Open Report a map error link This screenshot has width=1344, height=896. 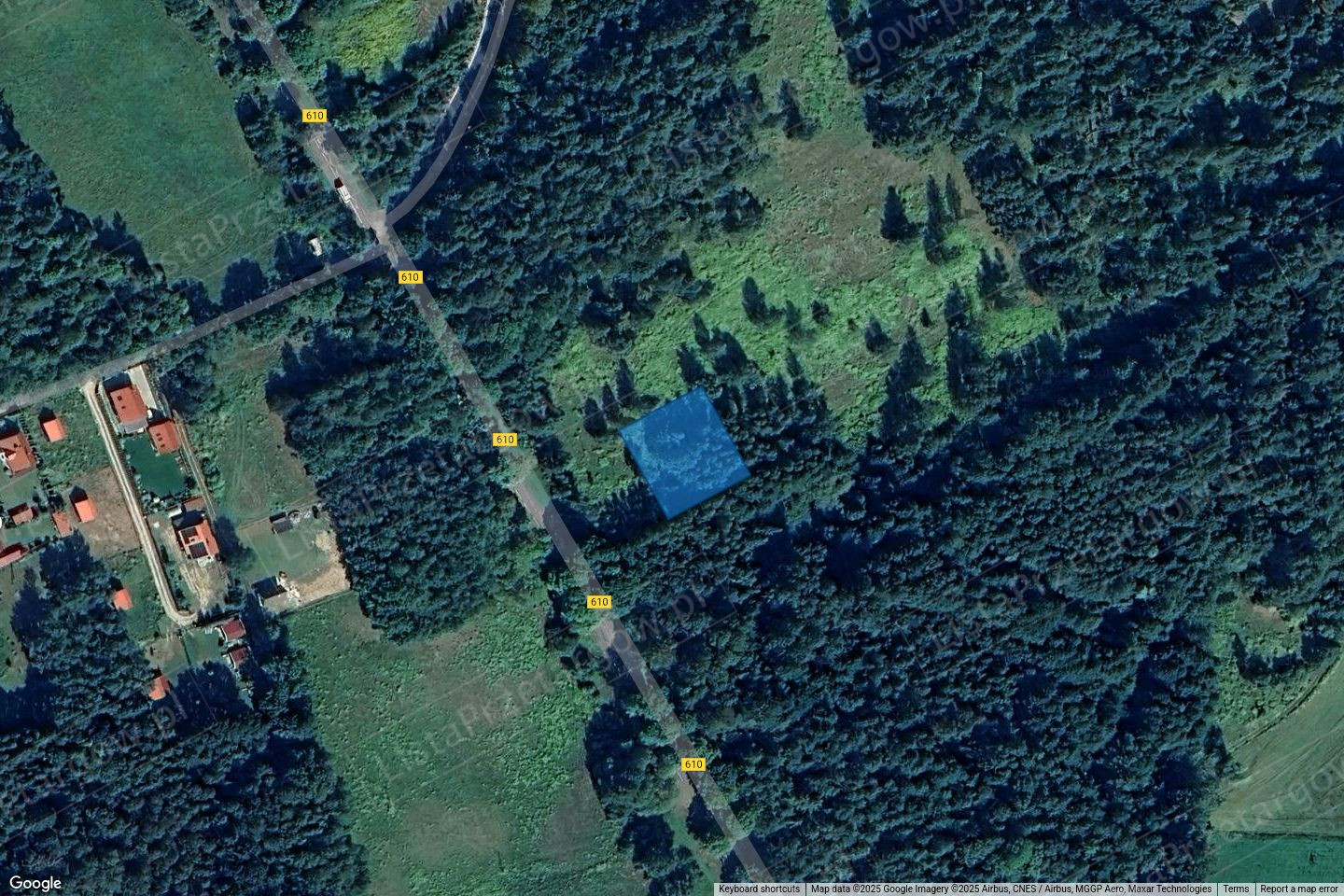click(1298, 889)
